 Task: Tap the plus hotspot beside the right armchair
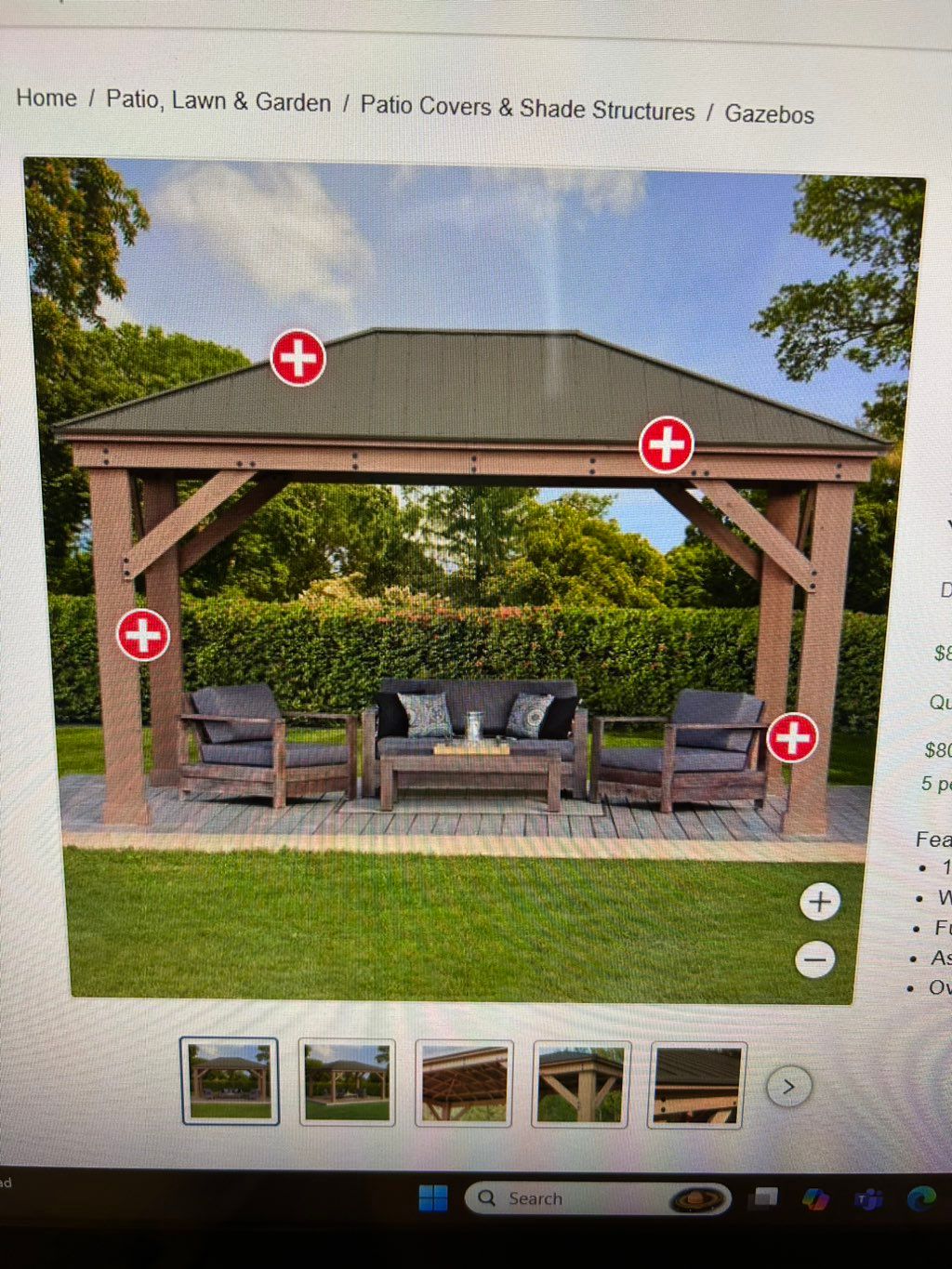point(792,737)
